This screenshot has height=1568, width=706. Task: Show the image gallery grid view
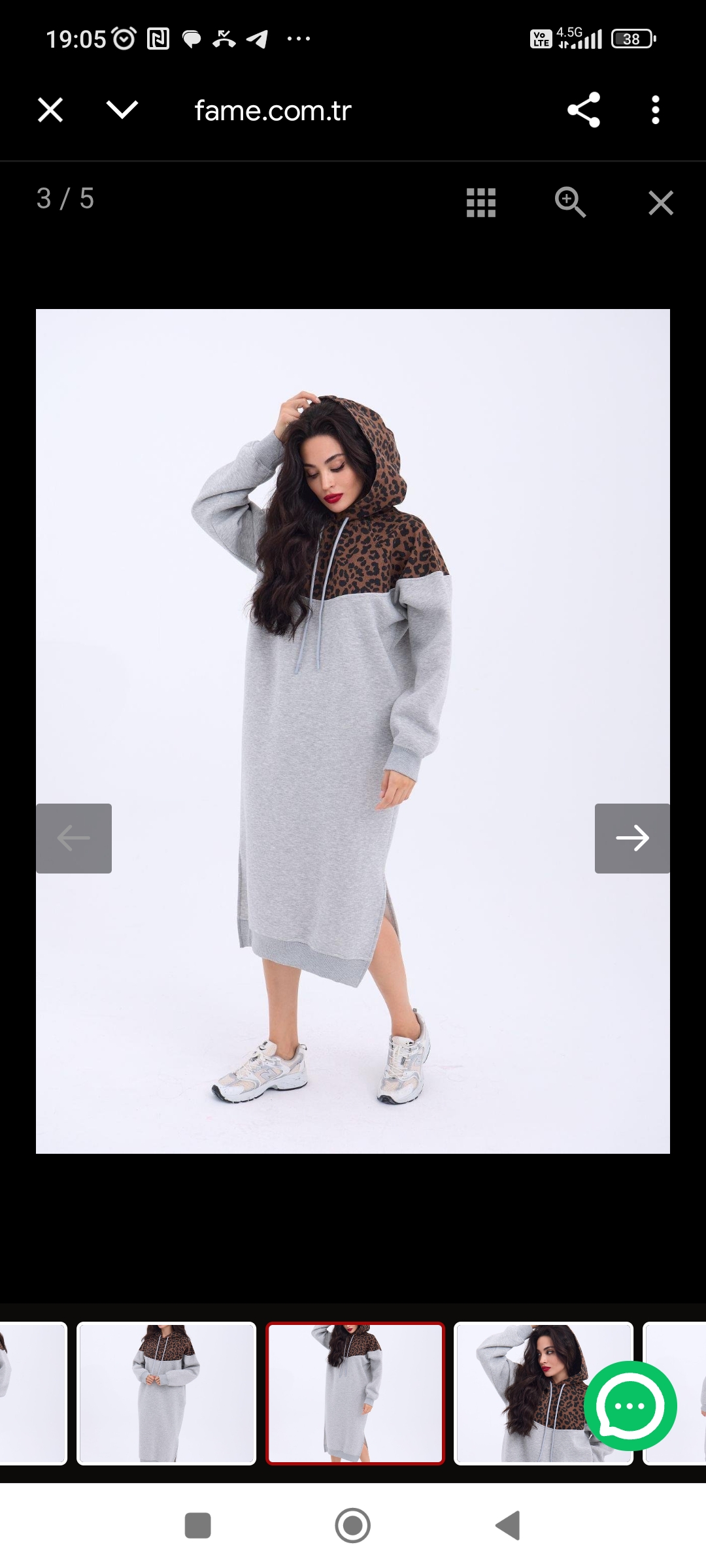[481, 203]
